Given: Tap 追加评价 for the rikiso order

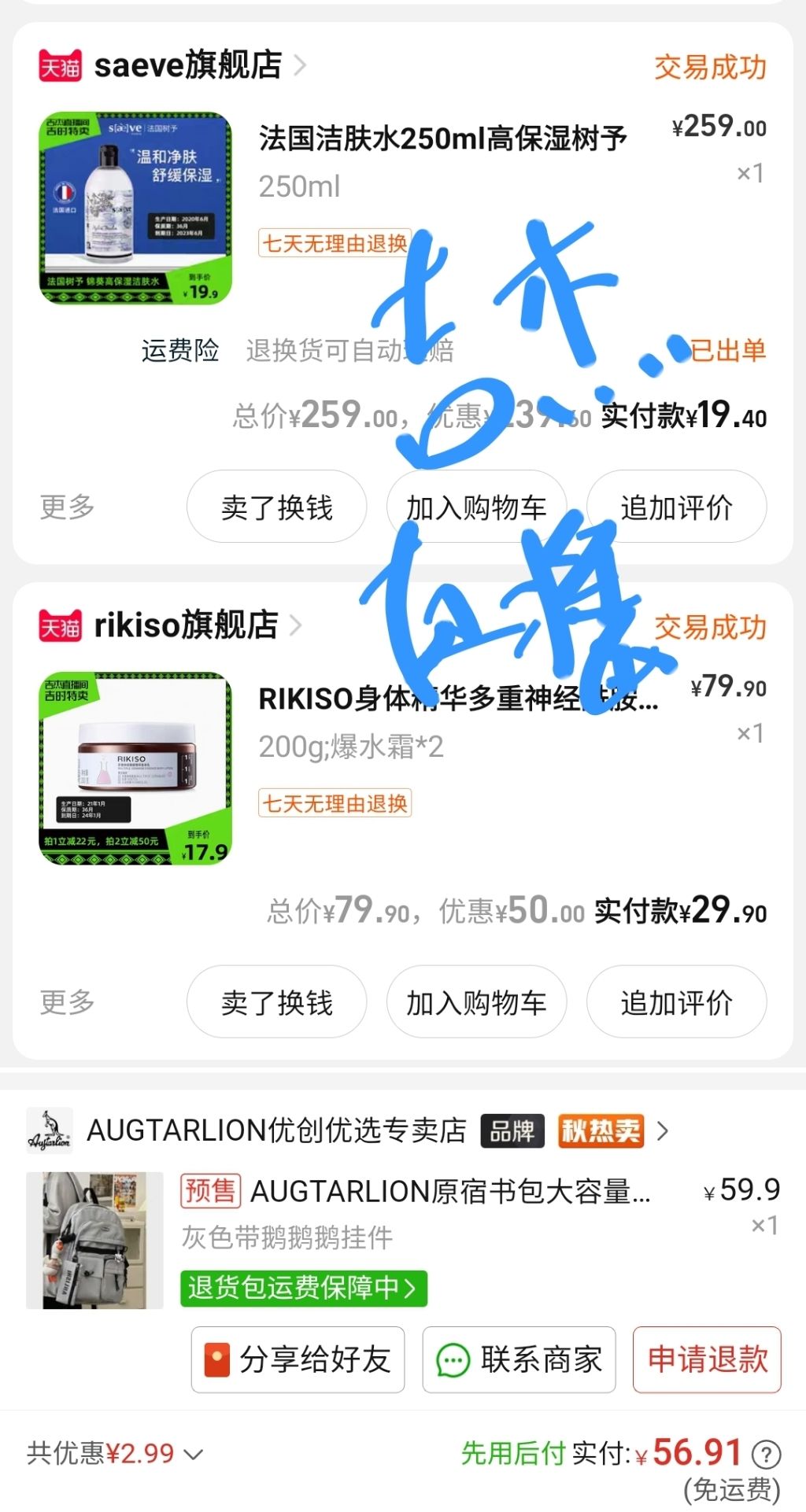Looking at the screenshot, I should pos(676,1002).
